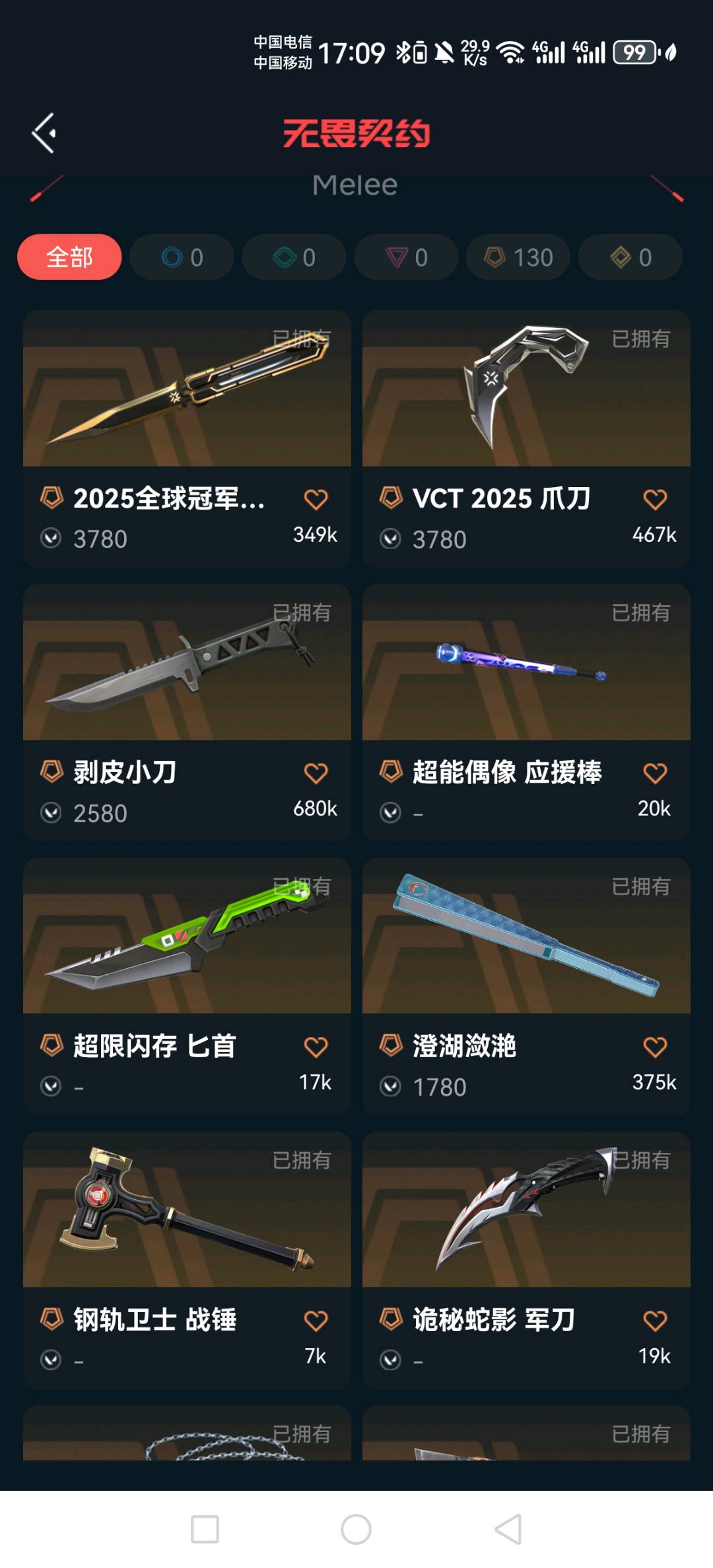Filter by the green diamond tier chip
The height and width of the screenshot is (1568, 713).
coord(294,257)
